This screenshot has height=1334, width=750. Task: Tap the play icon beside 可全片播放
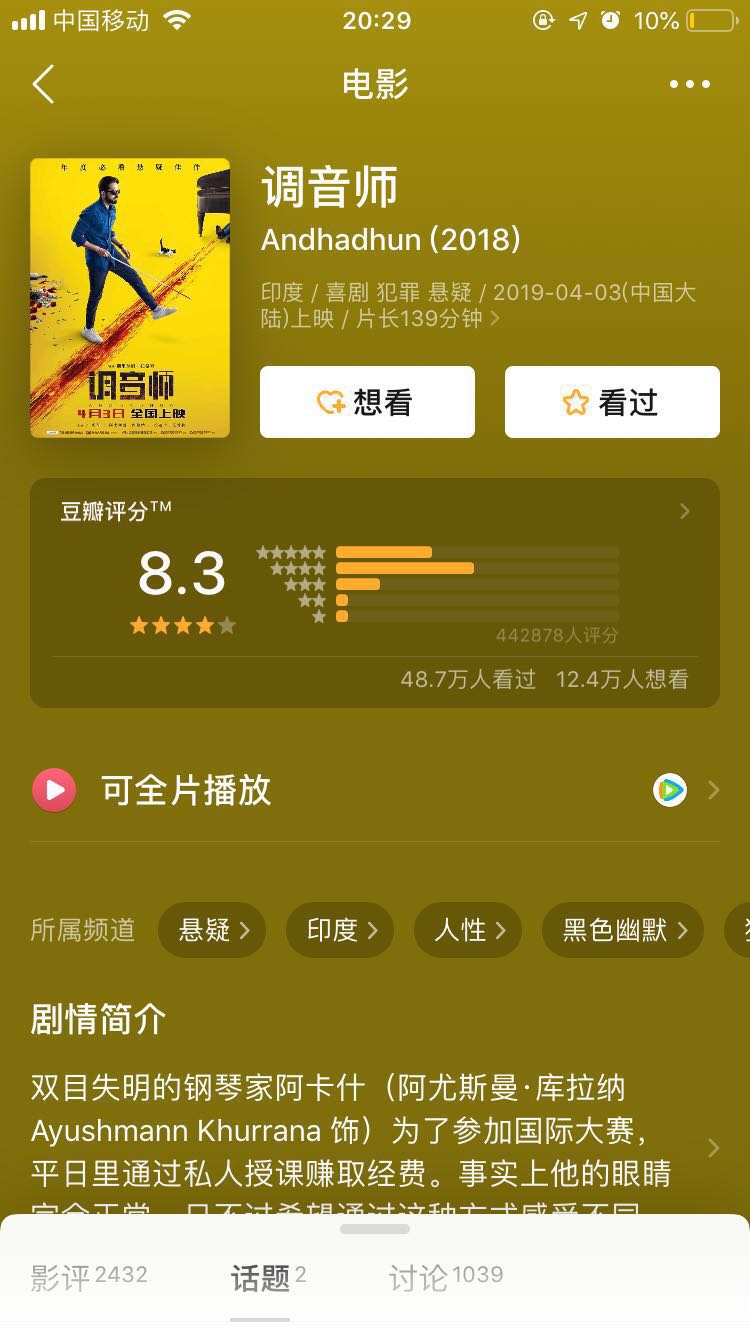(54, 790)
